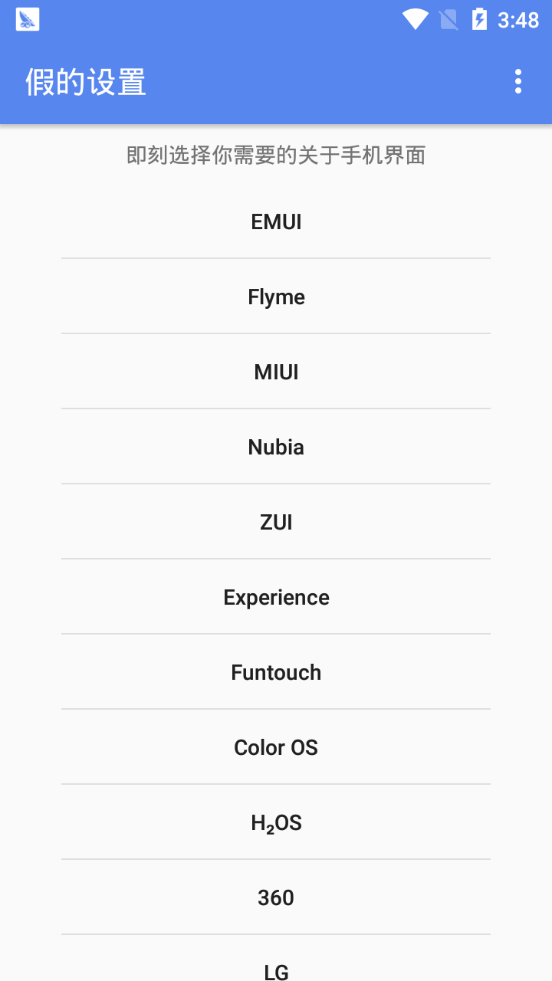Choose the Funtouch interface
552x981 pixels.
click(x=276, y=672)
